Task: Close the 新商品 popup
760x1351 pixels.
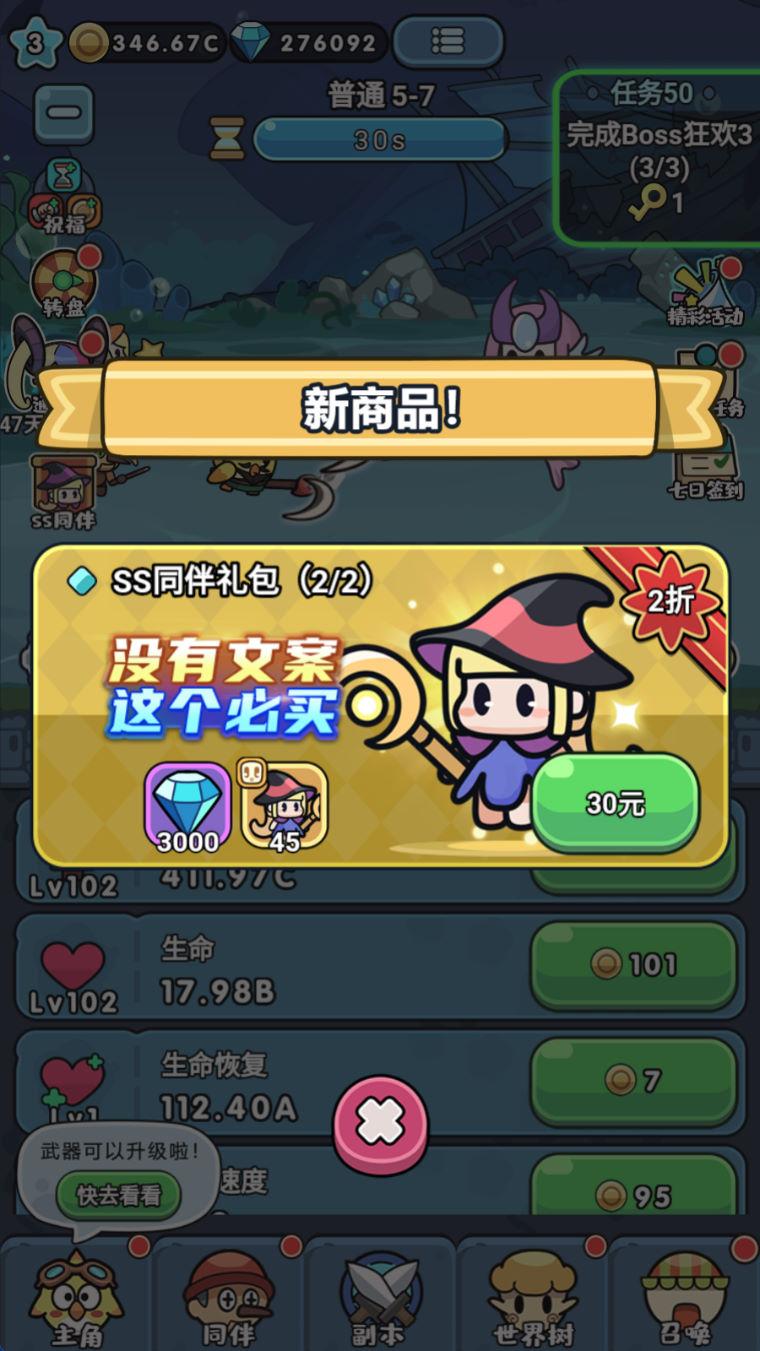Action: 380,1124
